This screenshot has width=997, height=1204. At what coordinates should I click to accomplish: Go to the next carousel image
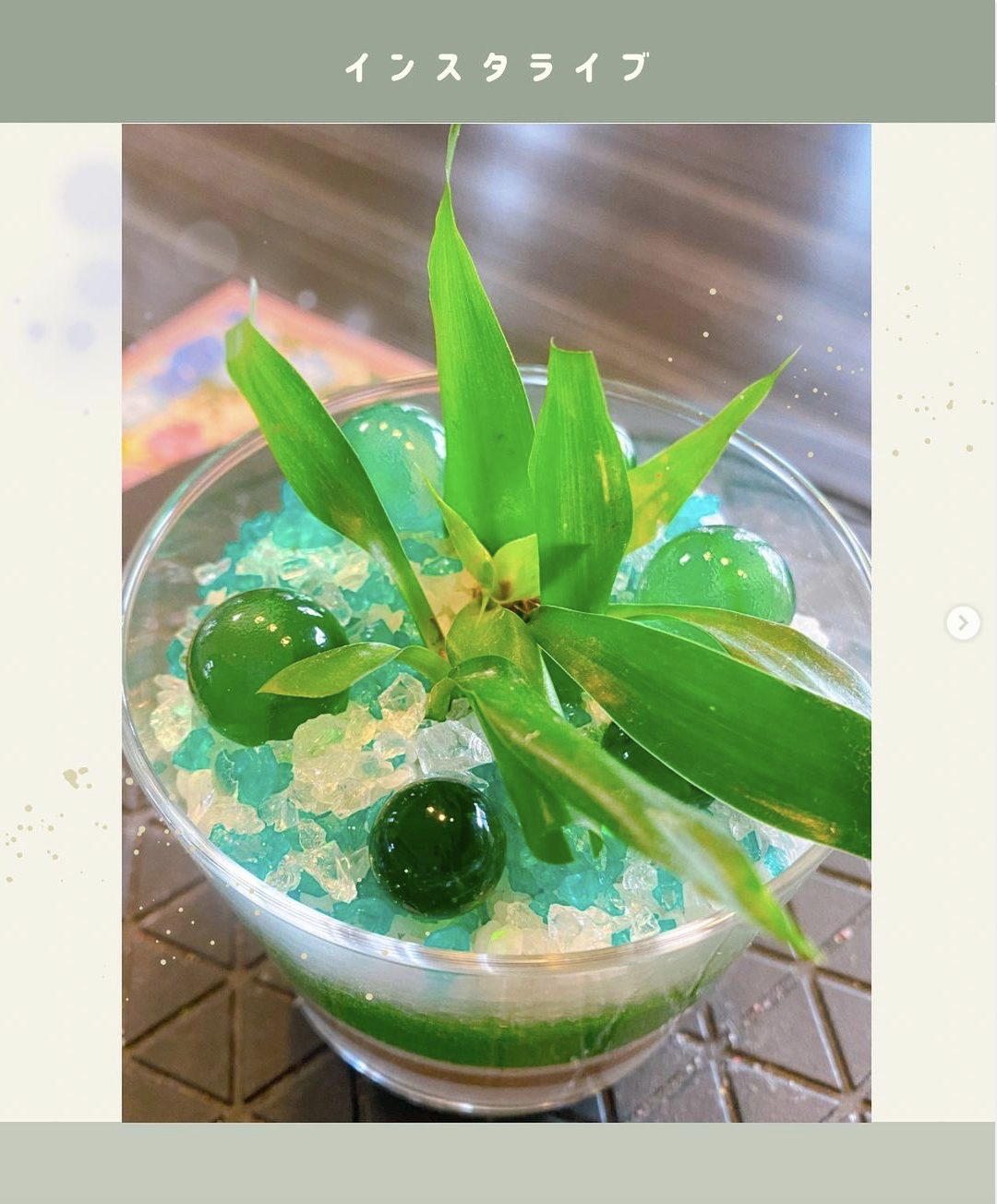pyautogui.click(x=962, y=623)
